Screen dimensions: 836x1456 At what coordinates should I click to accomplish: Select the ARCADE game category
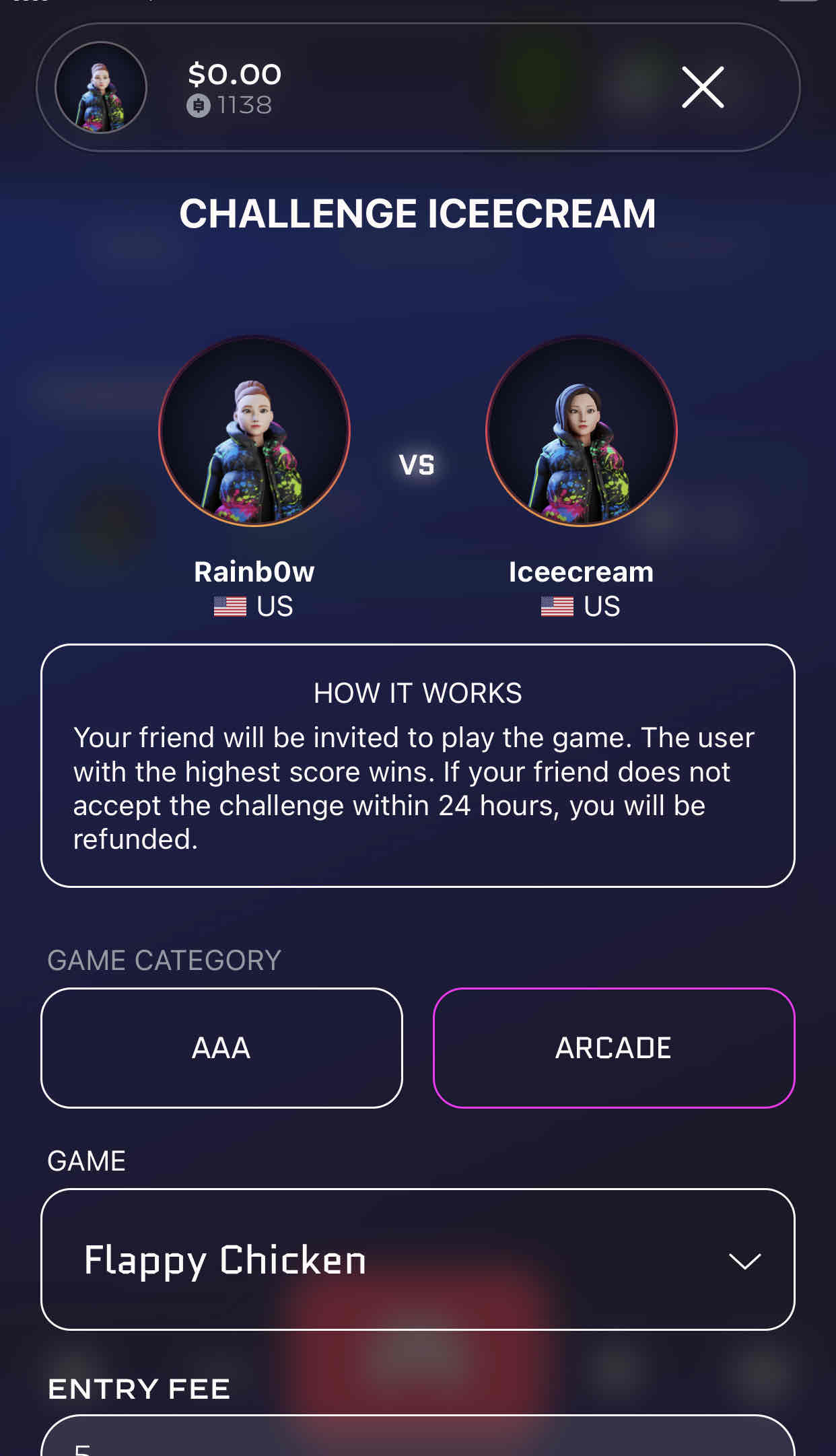(x=613, y=1047)
